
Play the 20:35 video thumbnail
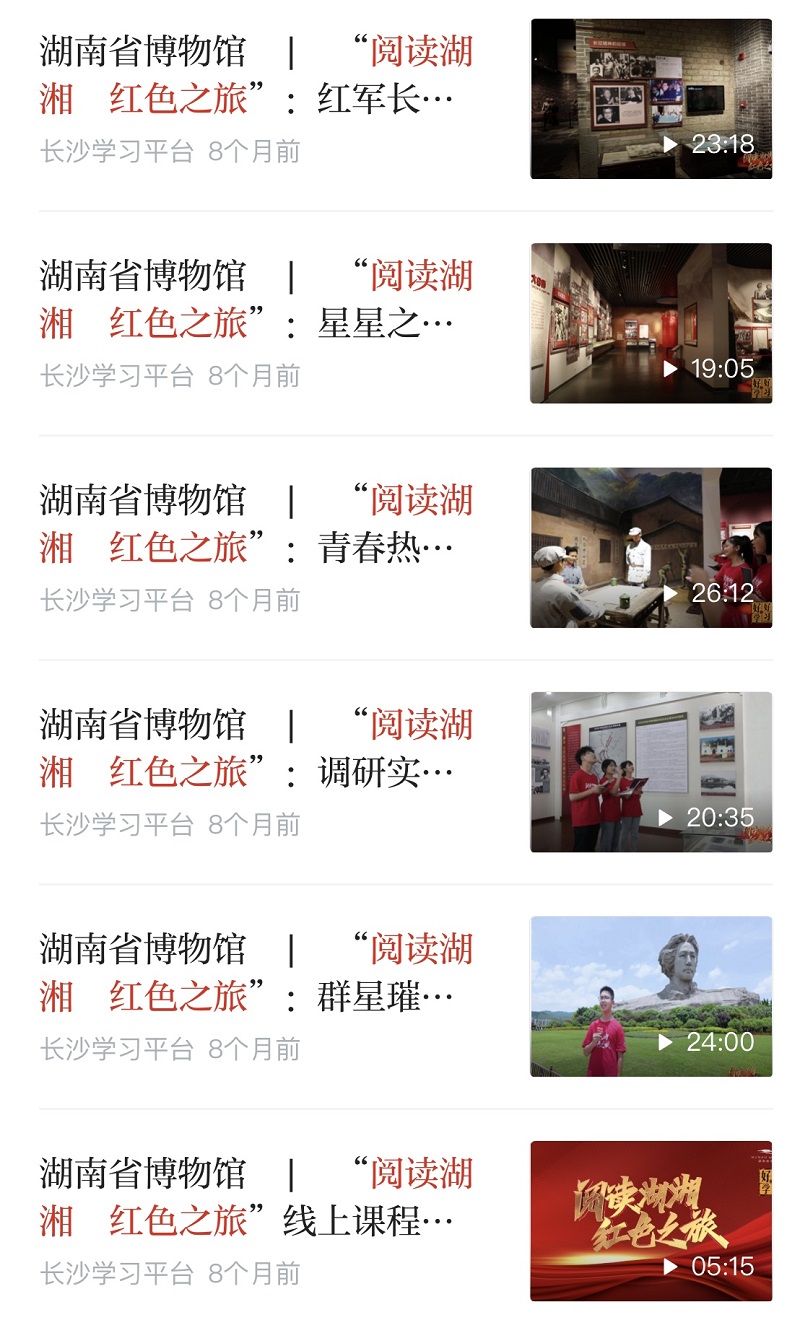tap(651, 772)
